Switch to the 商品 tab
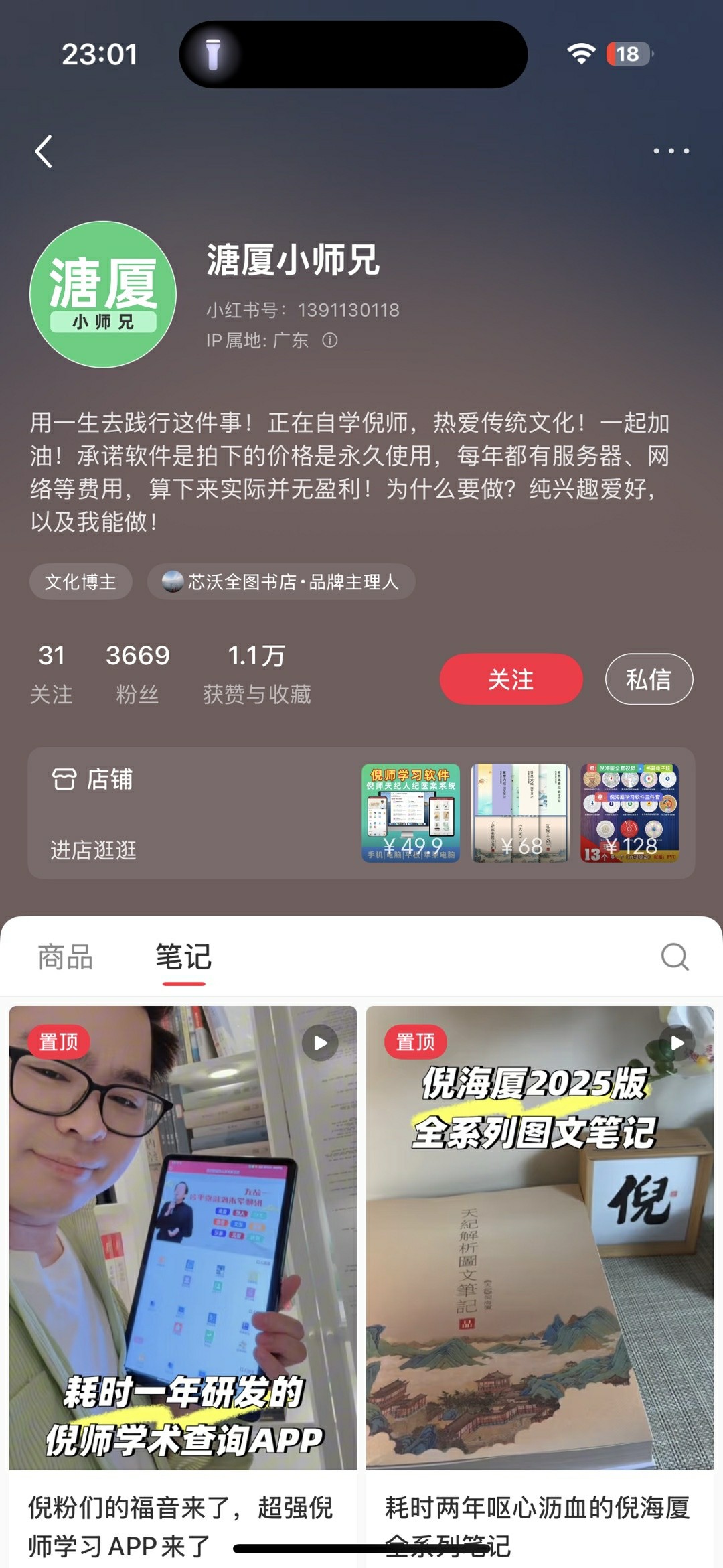The width and height of the screenshot is (723, 1568). 66,957
